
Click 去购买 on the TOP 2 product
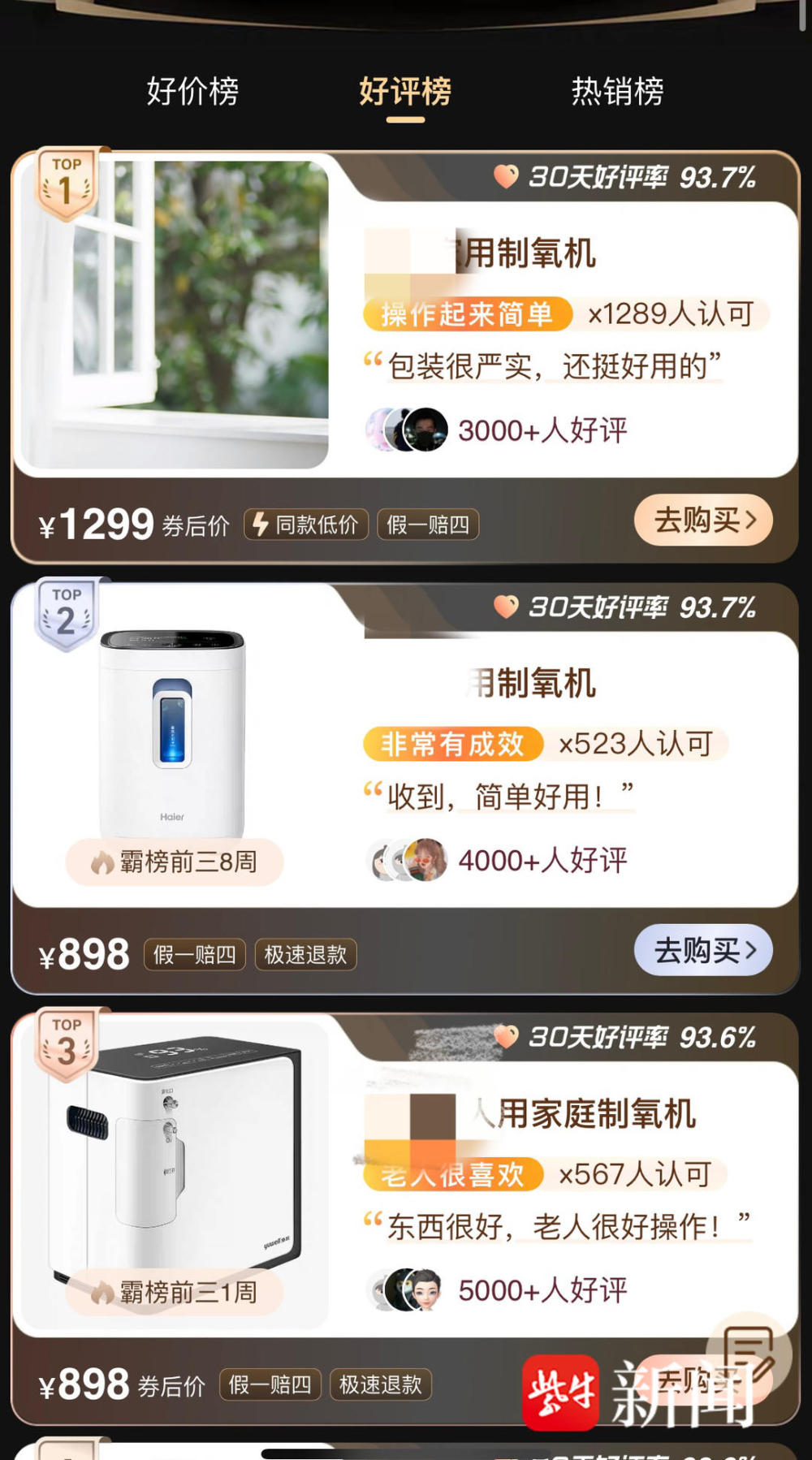pos(703,950)
